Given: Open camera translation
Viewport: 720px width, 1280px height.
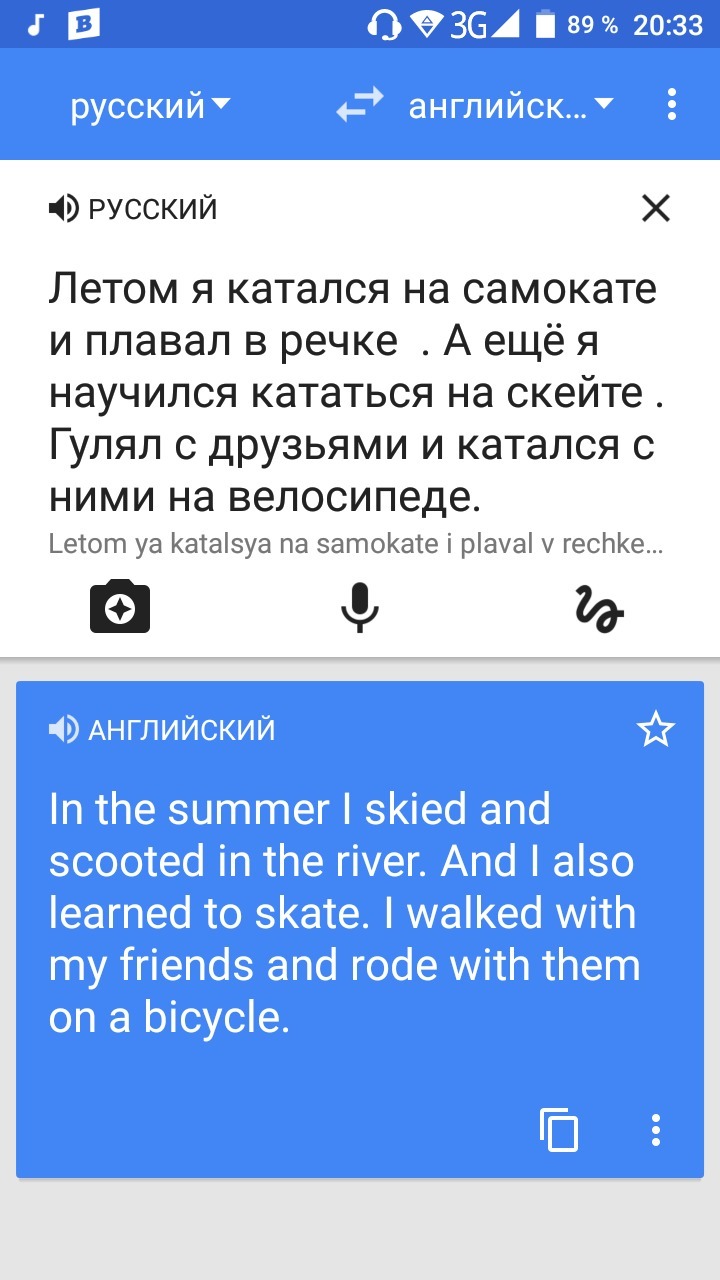Looking at the screenshot, I should point(120,605).
